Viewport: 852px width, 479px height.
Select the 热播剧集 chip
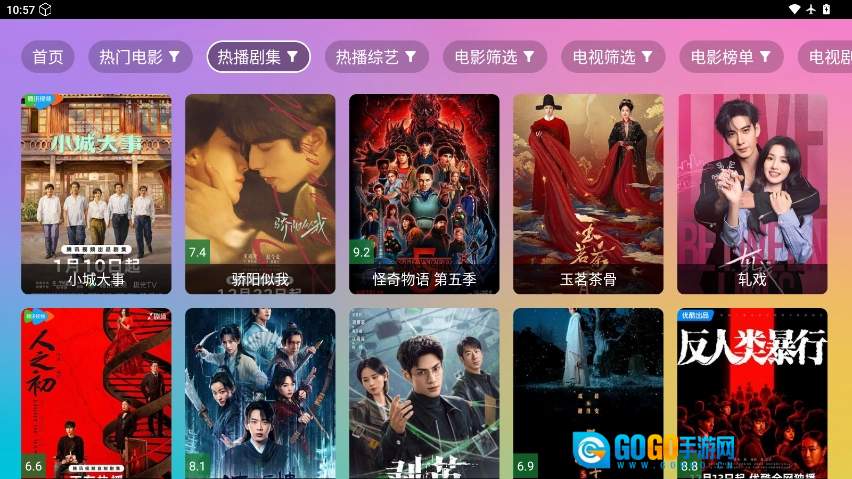click(x=258, y=57)
